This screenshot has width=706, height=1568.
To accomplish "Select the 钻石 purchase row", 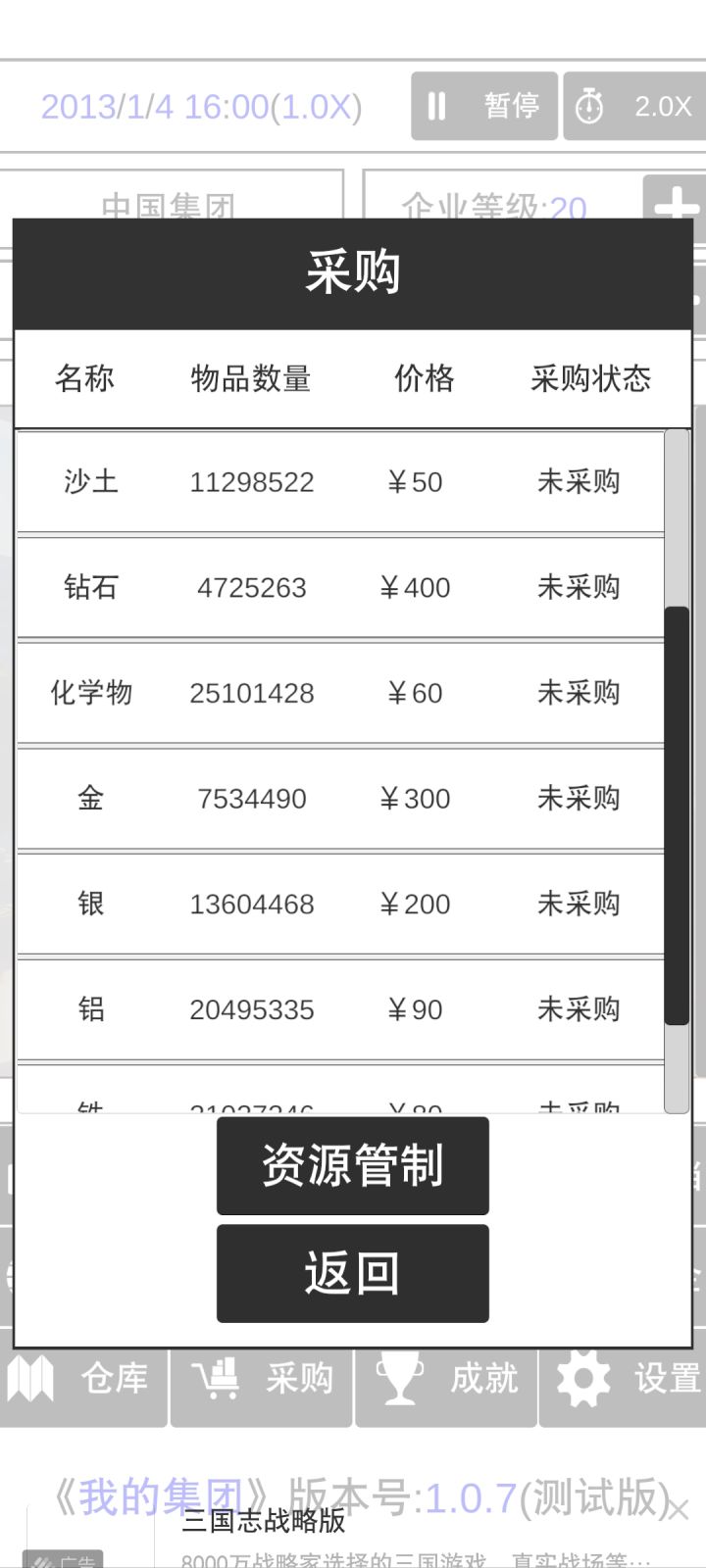I will 340,587.
